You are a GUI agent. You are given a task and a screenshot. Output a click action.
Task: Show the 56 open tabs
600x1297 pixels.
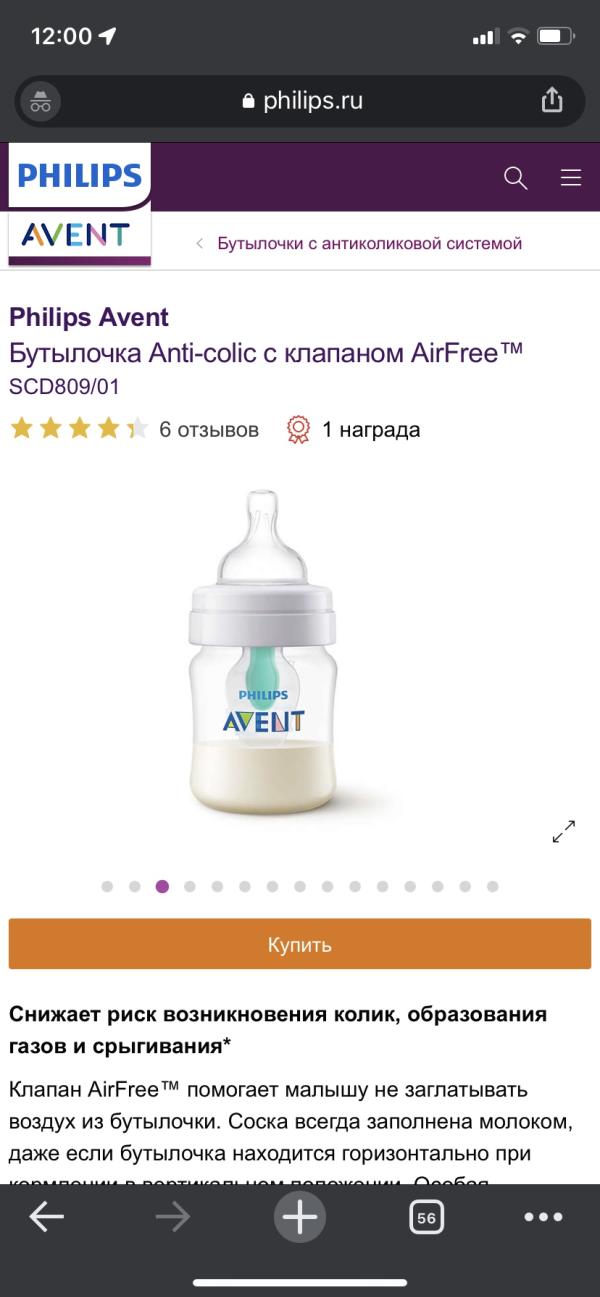427,1217
